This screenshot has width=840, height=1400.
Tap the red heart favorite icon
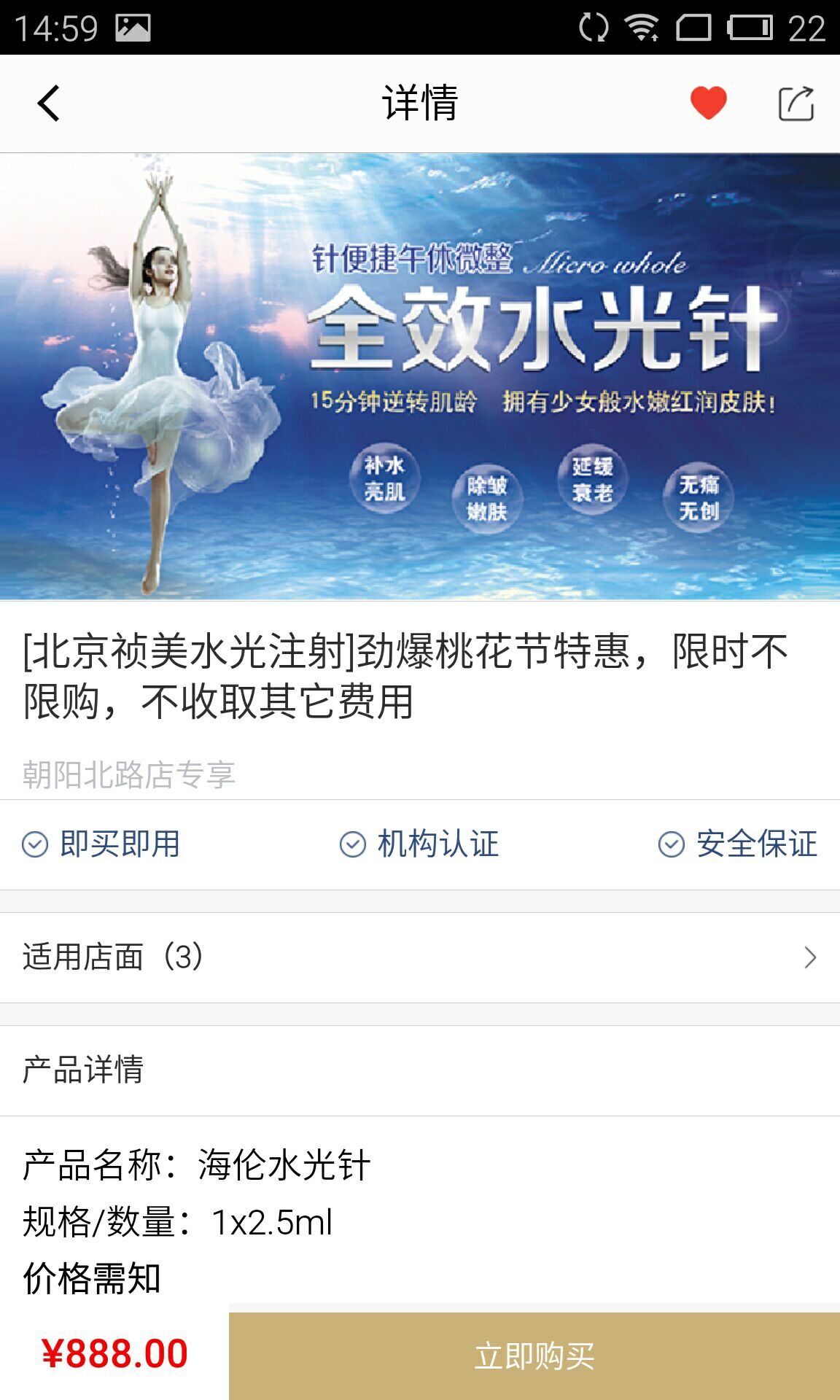pos(709,103)
